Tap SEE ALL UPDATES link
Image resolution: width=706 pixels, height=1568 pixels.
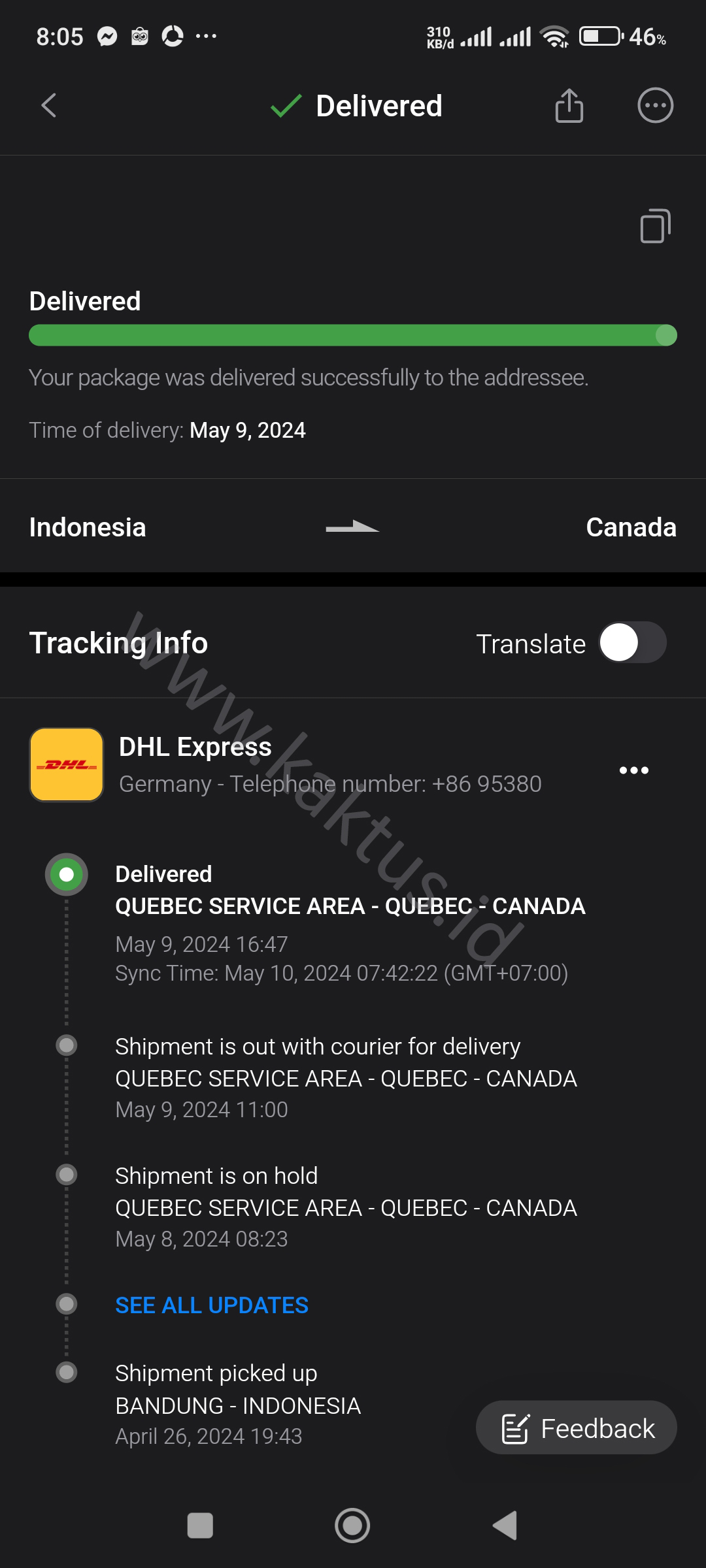coord(212,1305)
